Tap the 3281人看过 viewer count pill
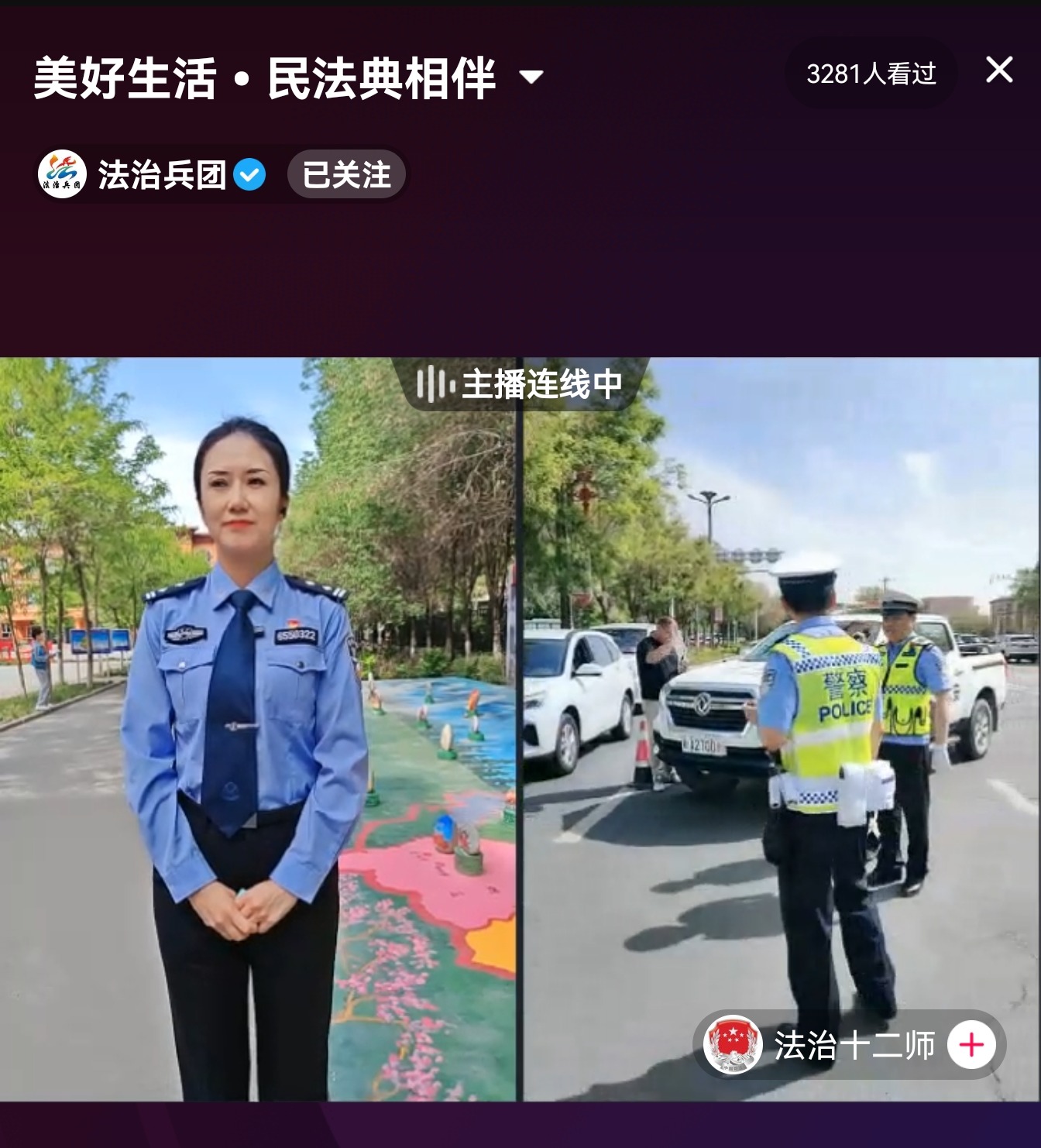Screen dimensions: 1041x1148 click(x=871, y=74)
